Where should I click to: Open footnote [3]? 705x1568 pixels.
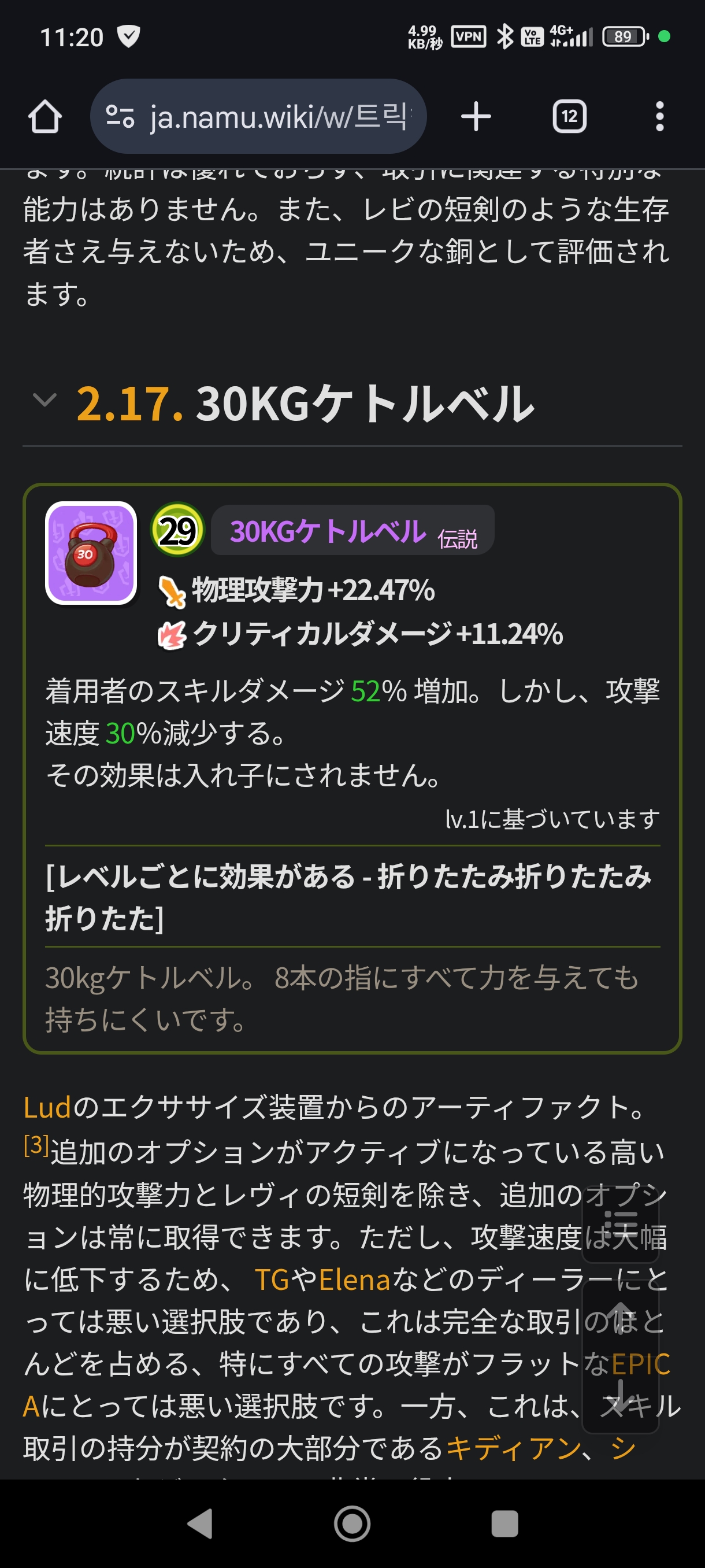pyautogui.click(x=36, y=1146)
